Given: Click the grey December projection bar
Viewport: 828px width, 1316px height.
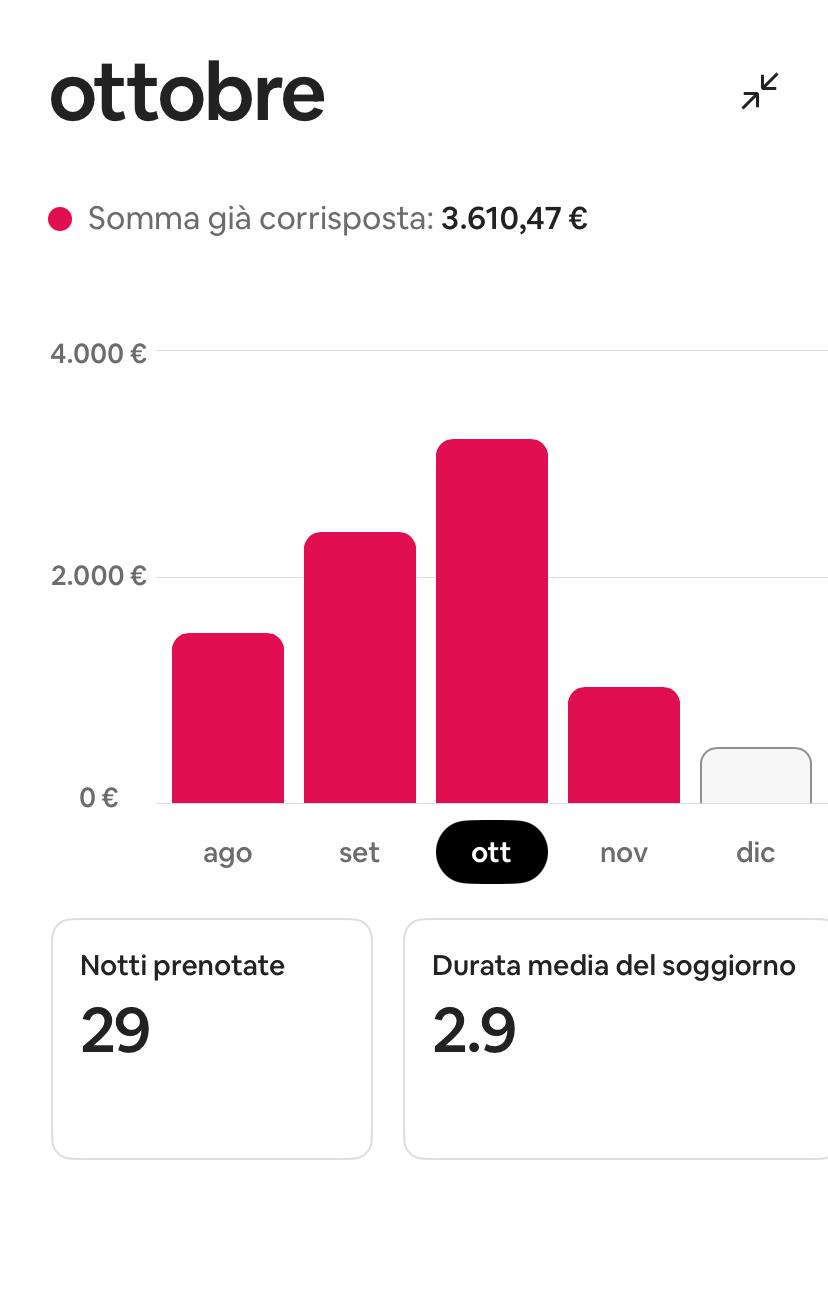Looking at the screenshot, I should coord(755,775).
